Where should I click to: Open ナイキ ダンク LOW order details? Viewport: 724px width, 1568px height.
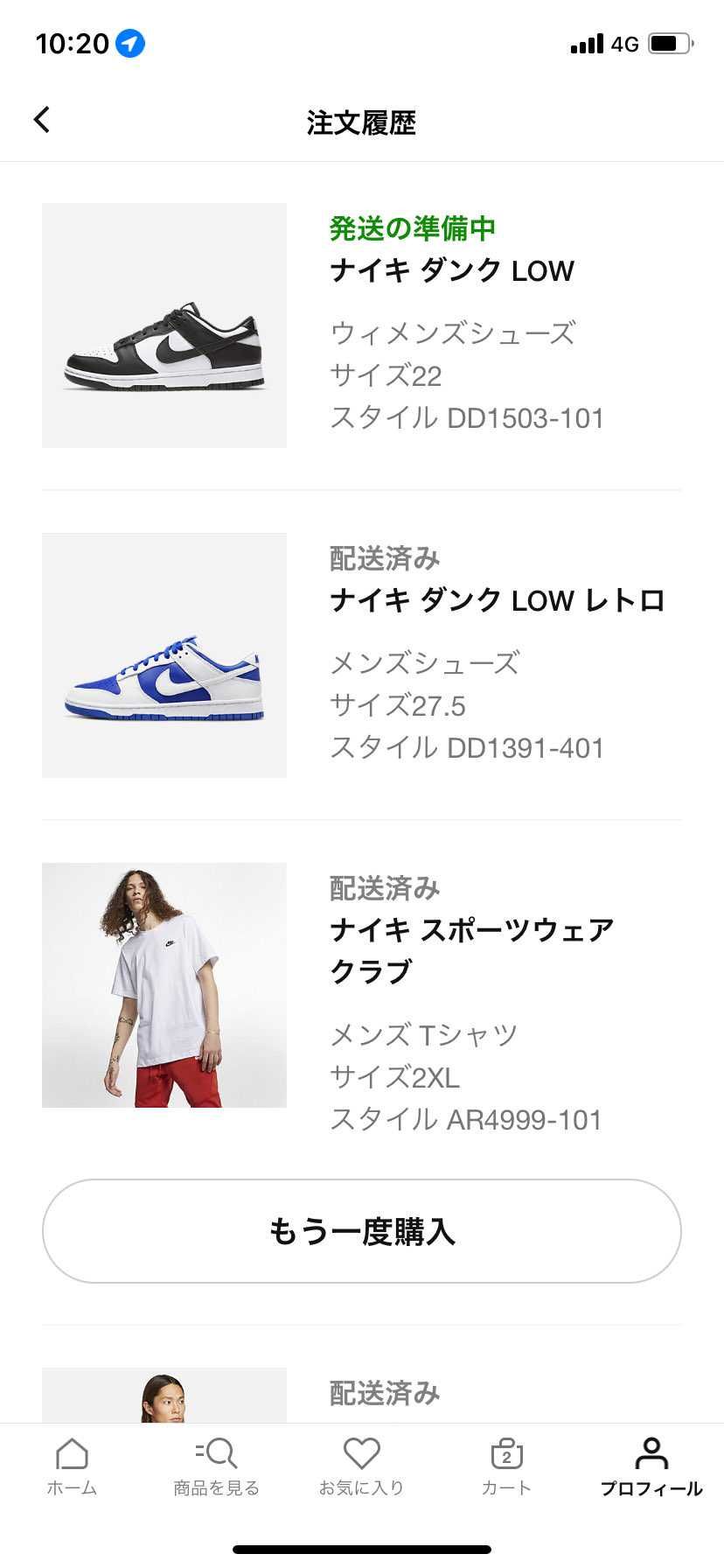click(x=451, y=270)
